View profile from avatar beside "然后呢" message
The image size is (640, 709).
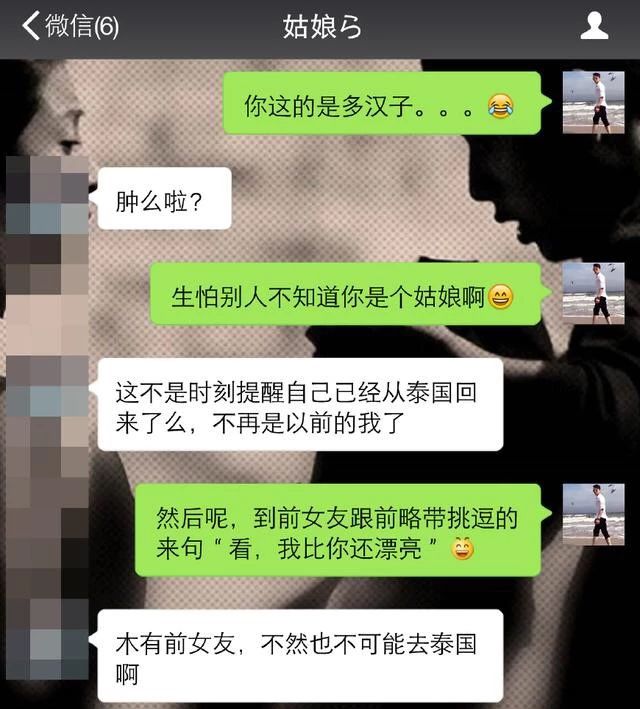click(x=593, y=515)
